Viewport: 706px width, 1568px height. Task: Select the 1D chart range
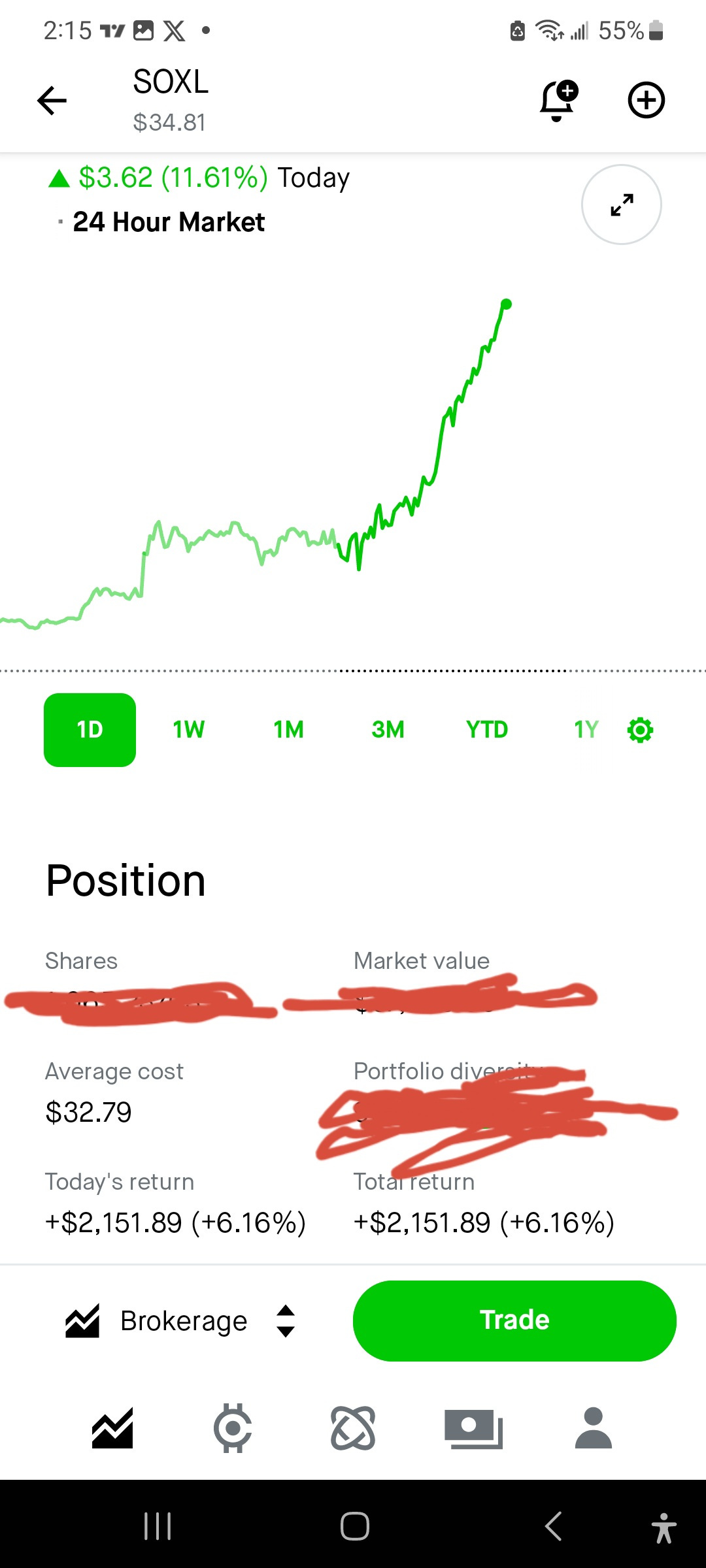pyautogui.click(x=90, y=730)
